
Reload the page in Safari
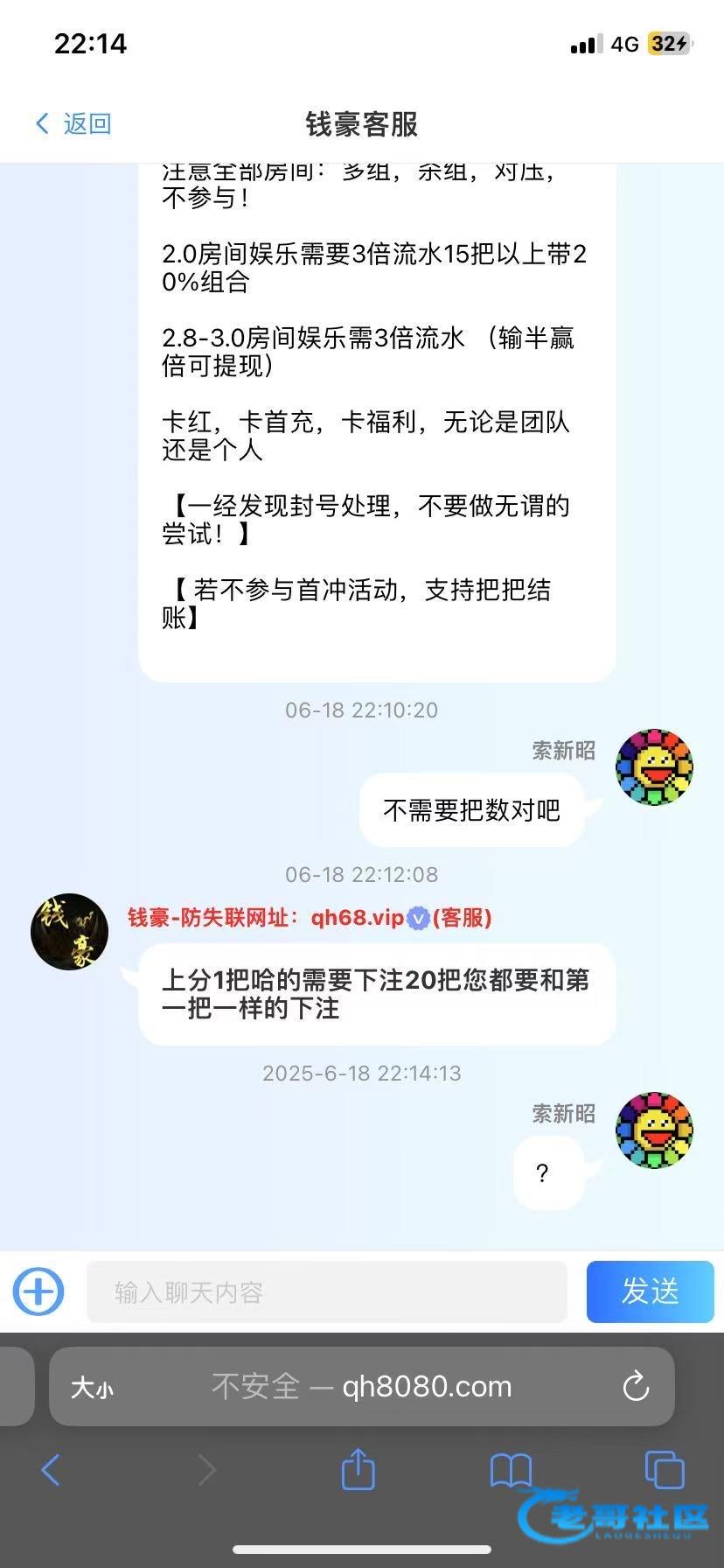tap(636, 1387)
